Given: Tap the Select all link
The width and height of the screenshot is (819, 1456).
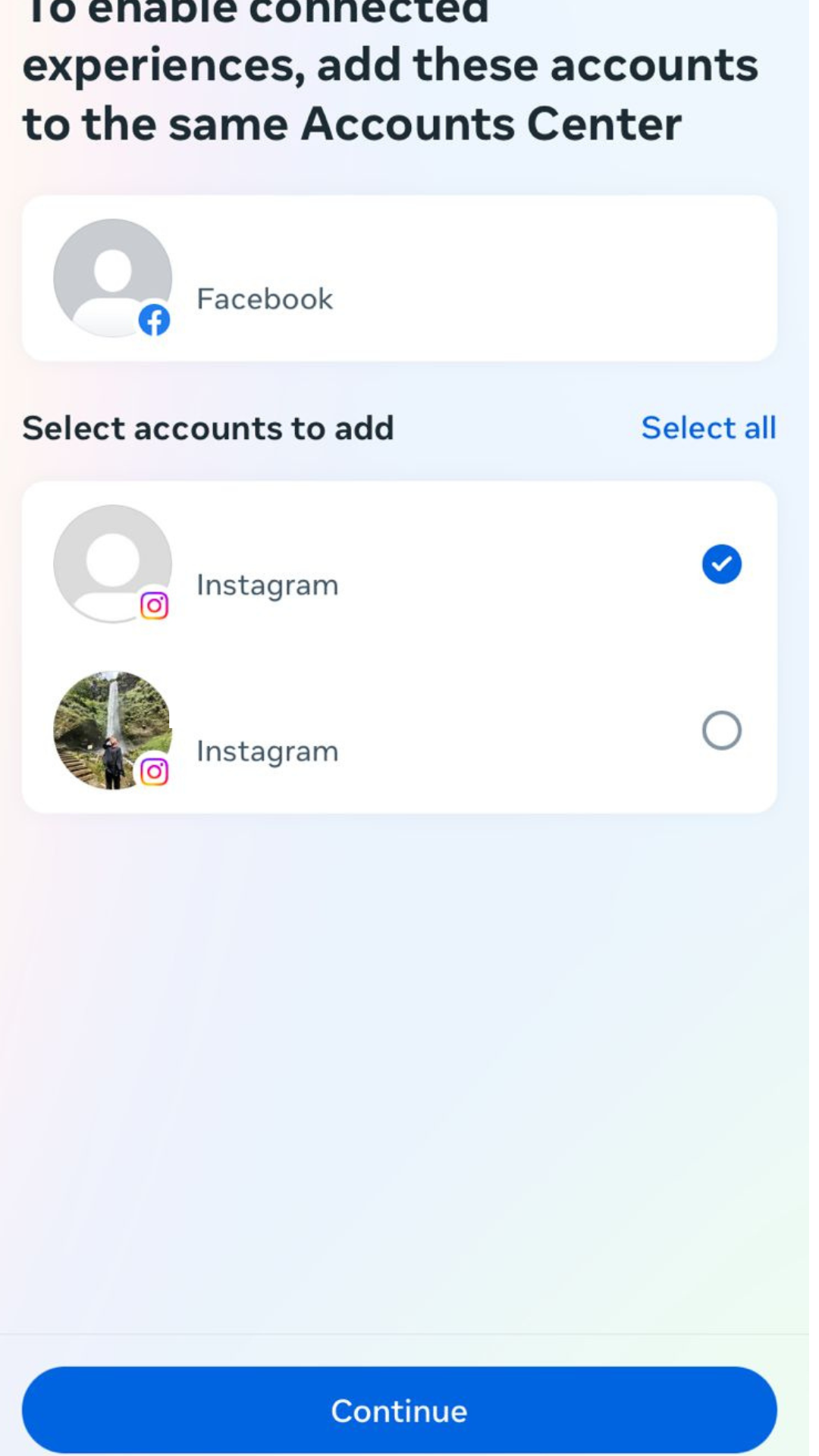Looking at the screenshot, I should tap(708, 428).
